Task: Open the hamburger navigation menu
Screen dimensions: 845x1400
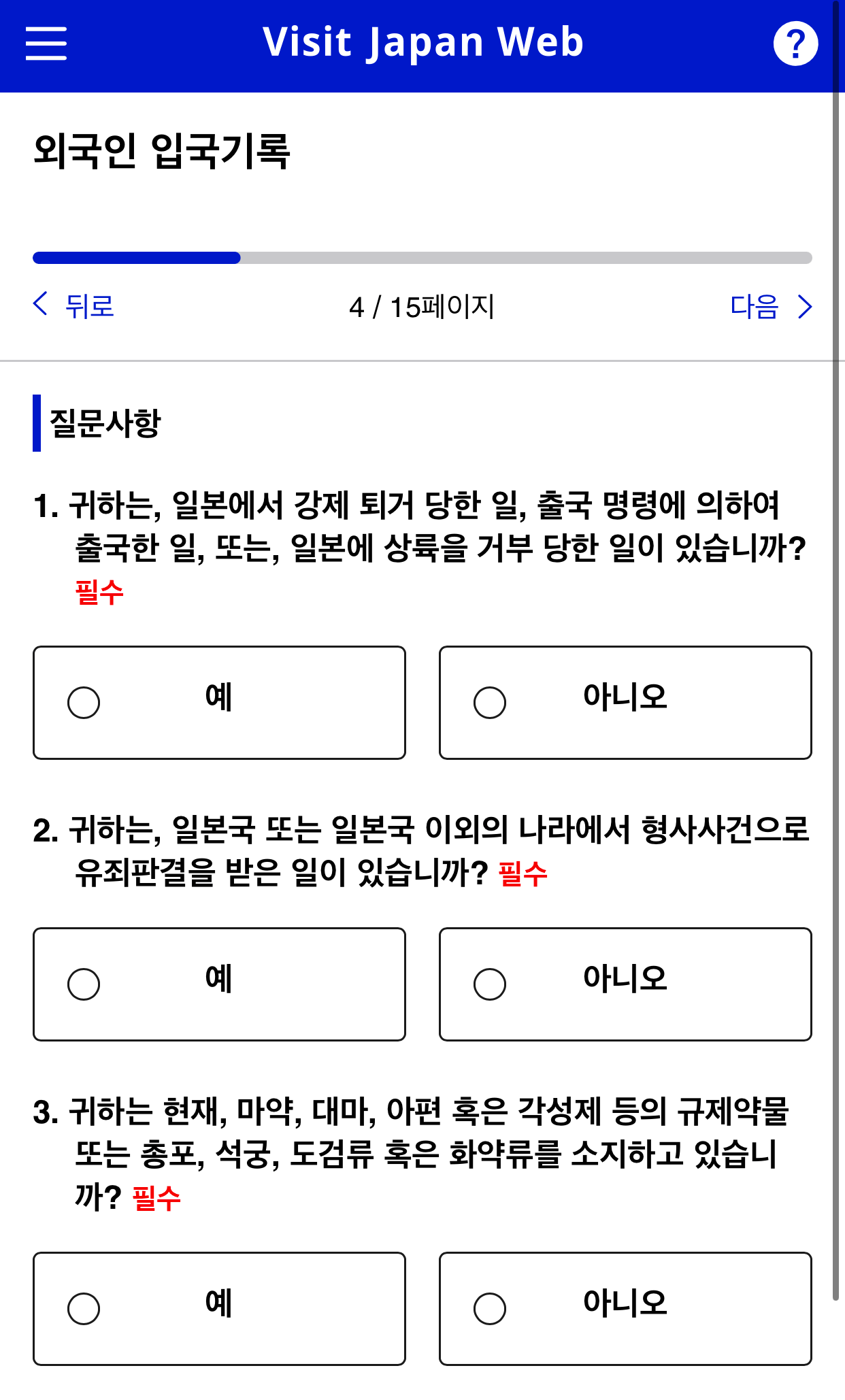Action: pyautogui.click(x=45, y=42)
